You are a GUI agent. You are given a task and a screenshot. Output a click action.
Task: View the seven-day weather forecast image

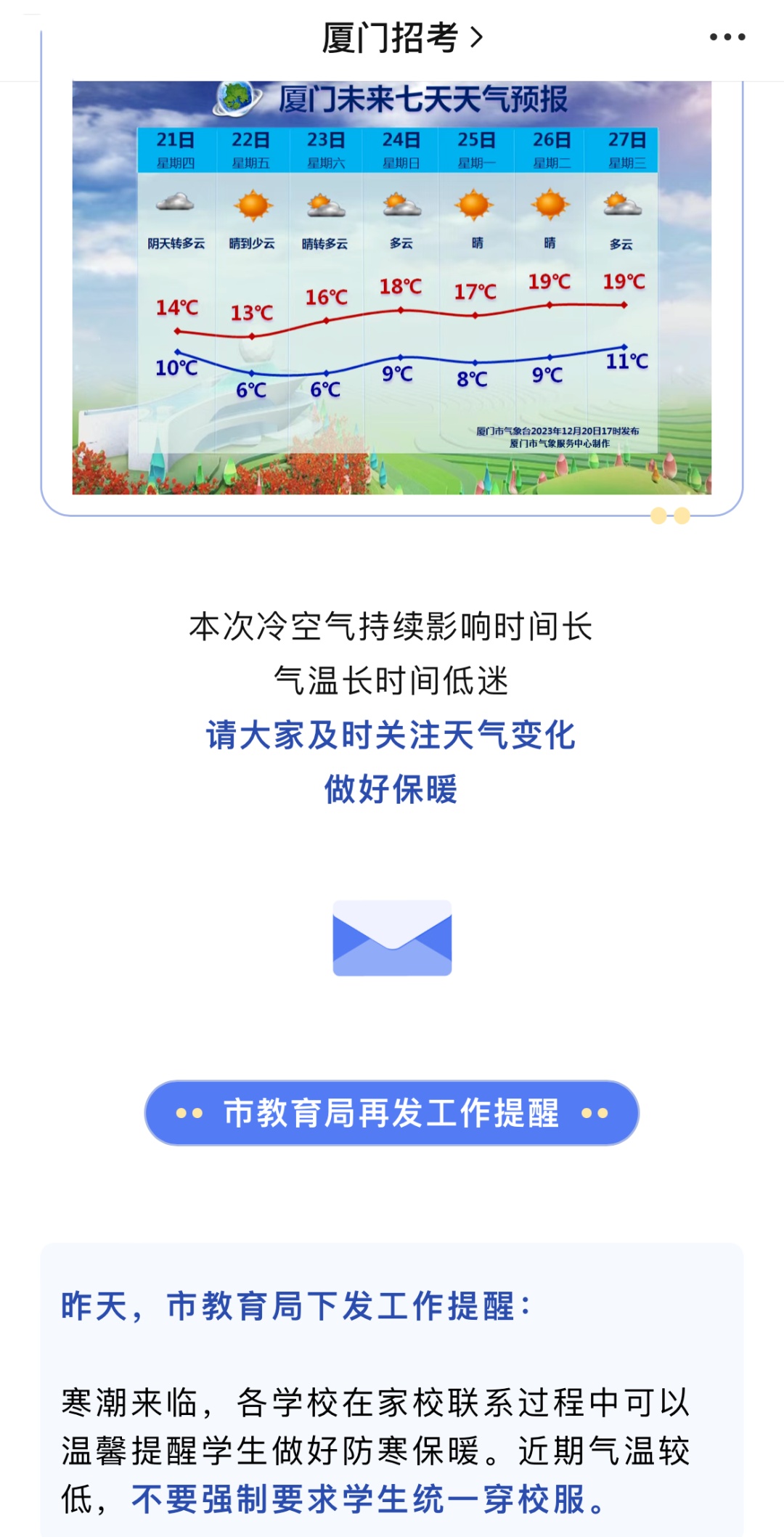(x=391, y=288)
